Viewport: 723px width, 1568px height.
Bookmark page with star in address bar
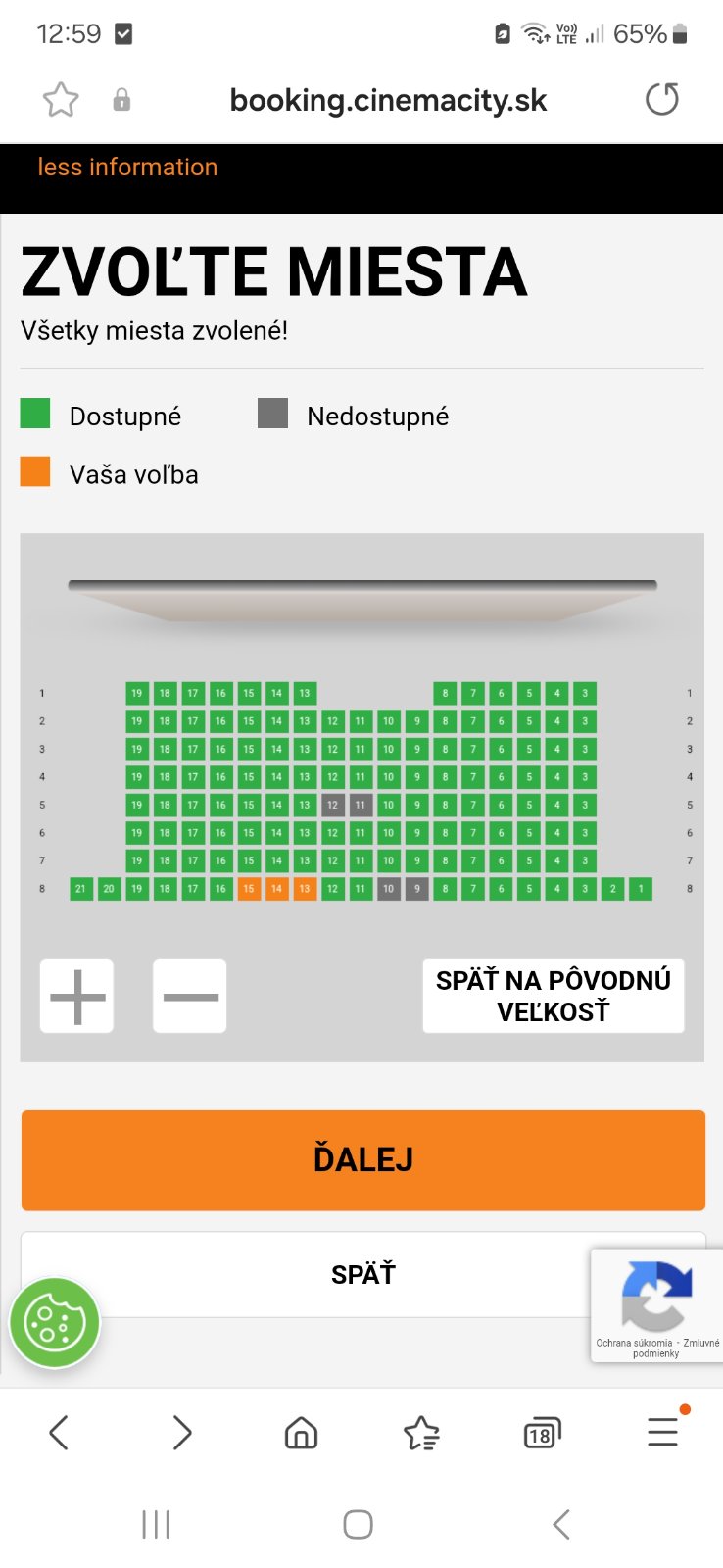61,100
